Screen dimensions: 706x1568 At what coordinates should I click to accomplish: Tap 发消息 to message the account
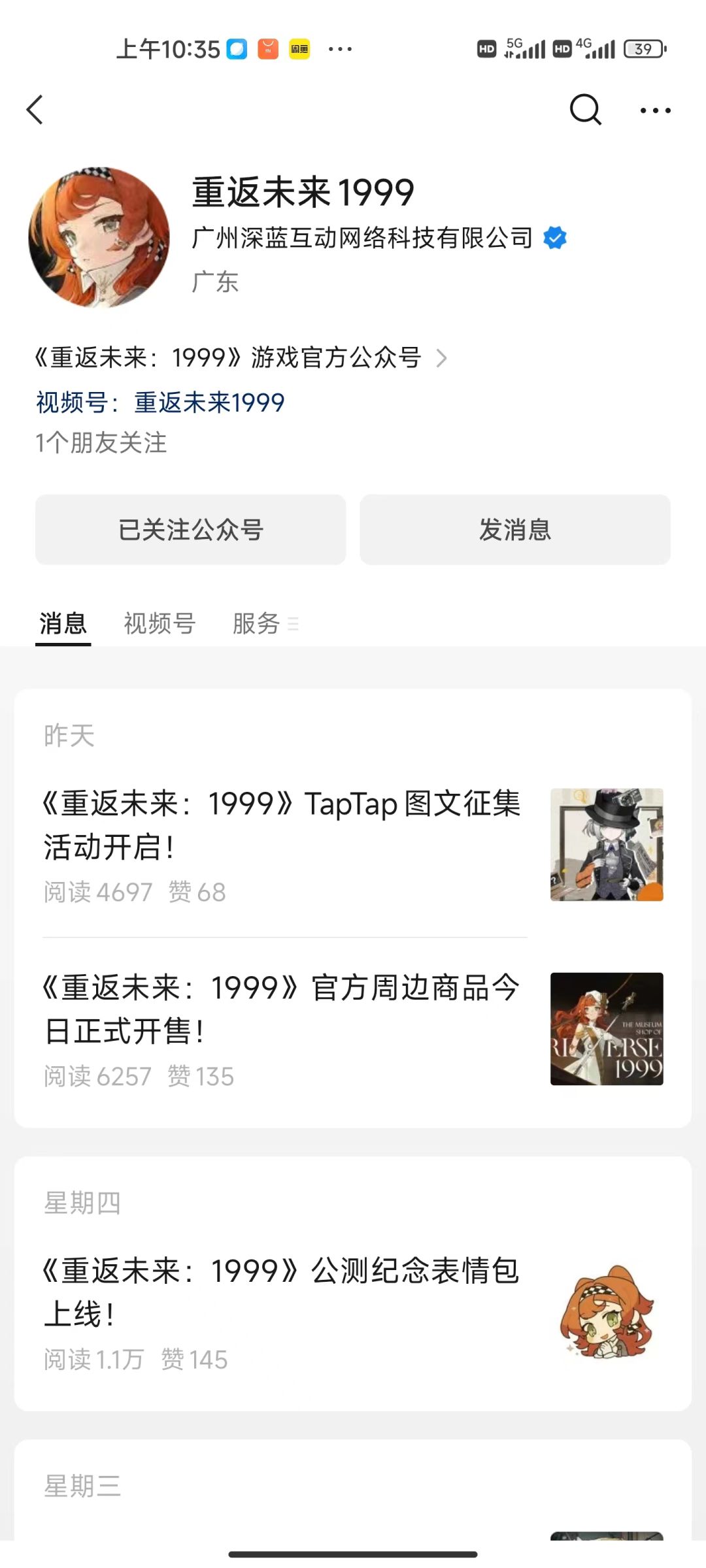(x=514, y=530)
